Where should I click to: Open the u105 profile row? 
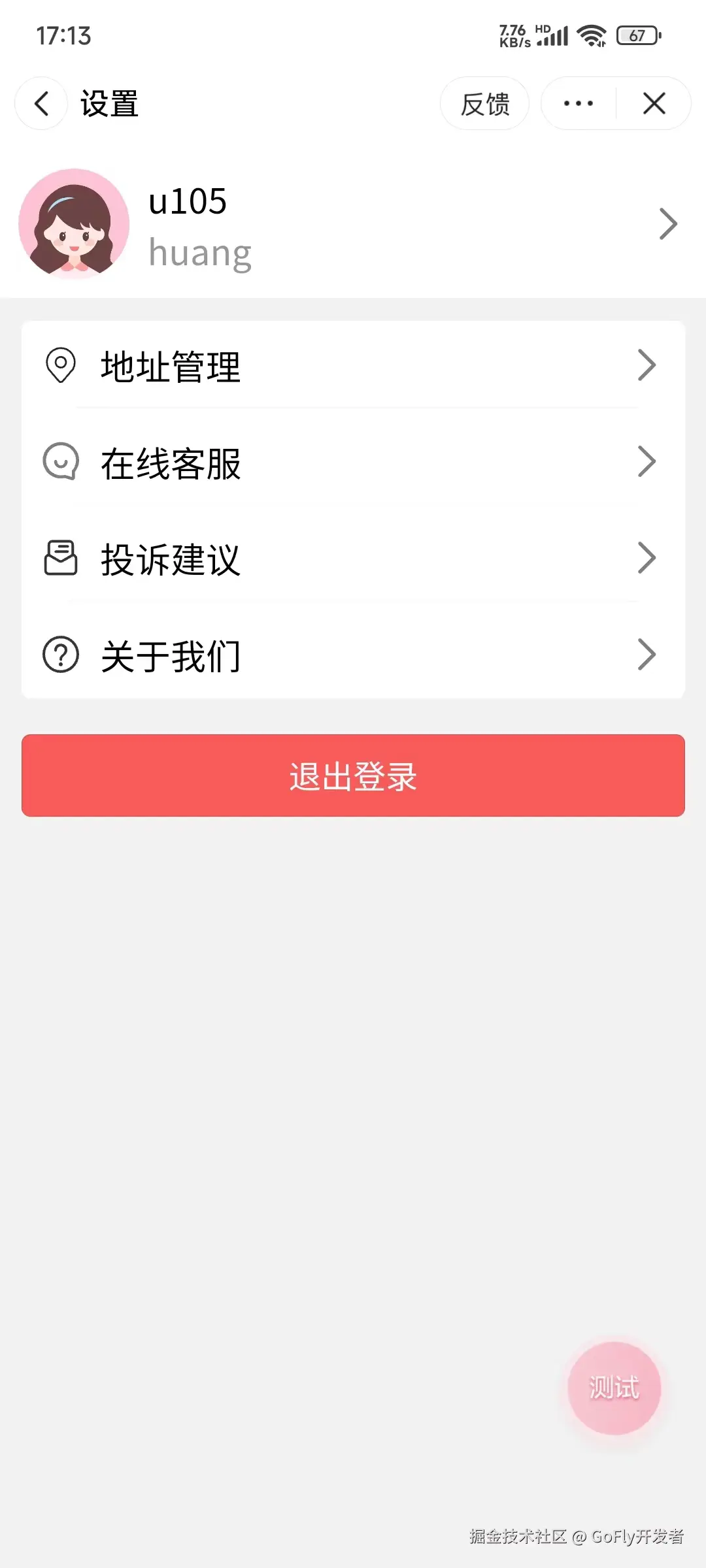click(x=353, y=225)
